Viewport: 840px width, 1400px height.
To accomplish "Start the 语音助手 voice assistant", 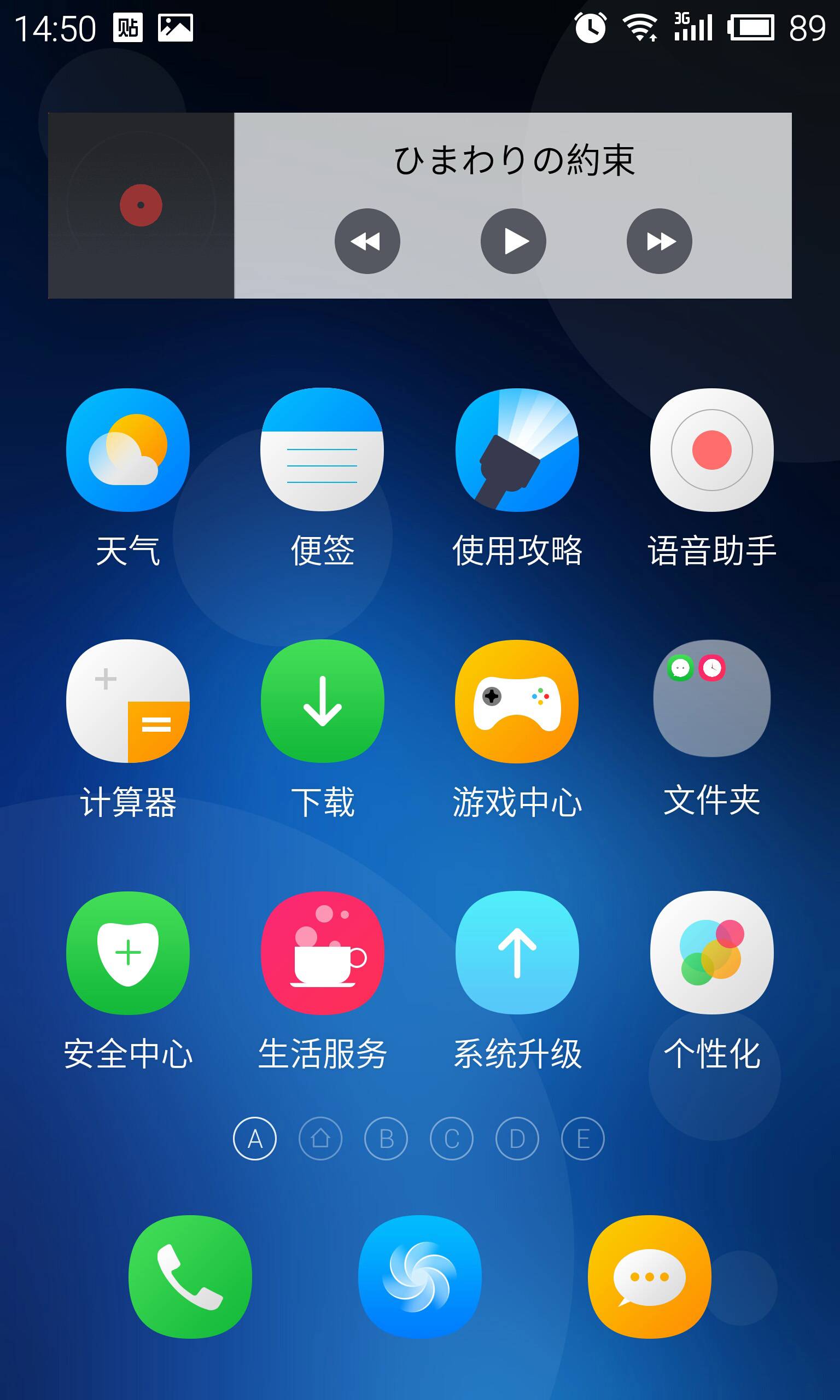I will (711, 451).
